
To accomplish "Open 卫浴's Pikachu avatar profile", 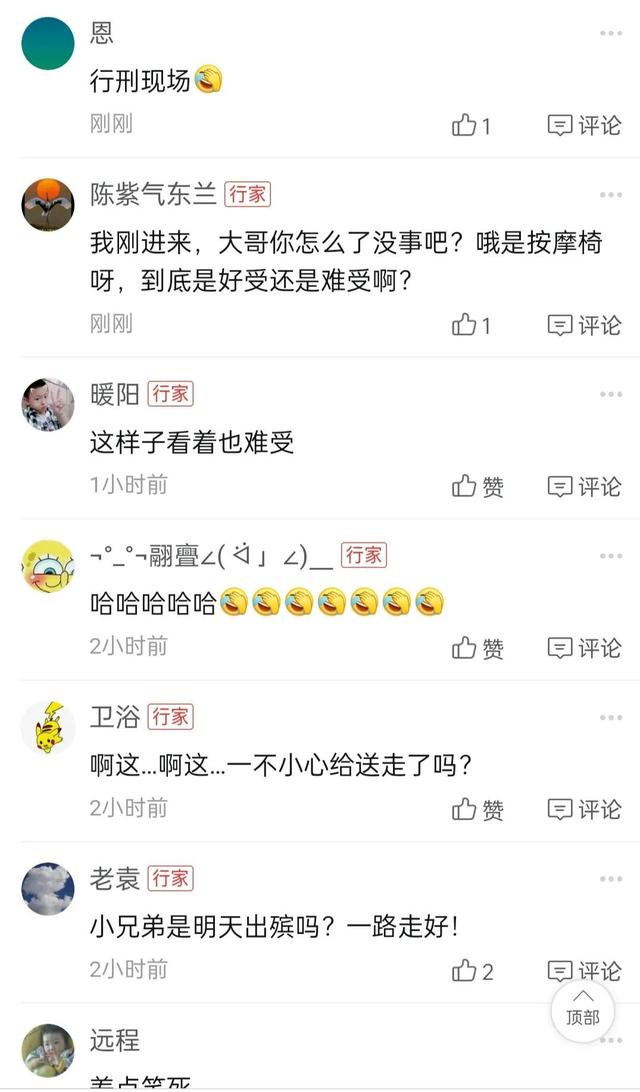I will 48,727.
